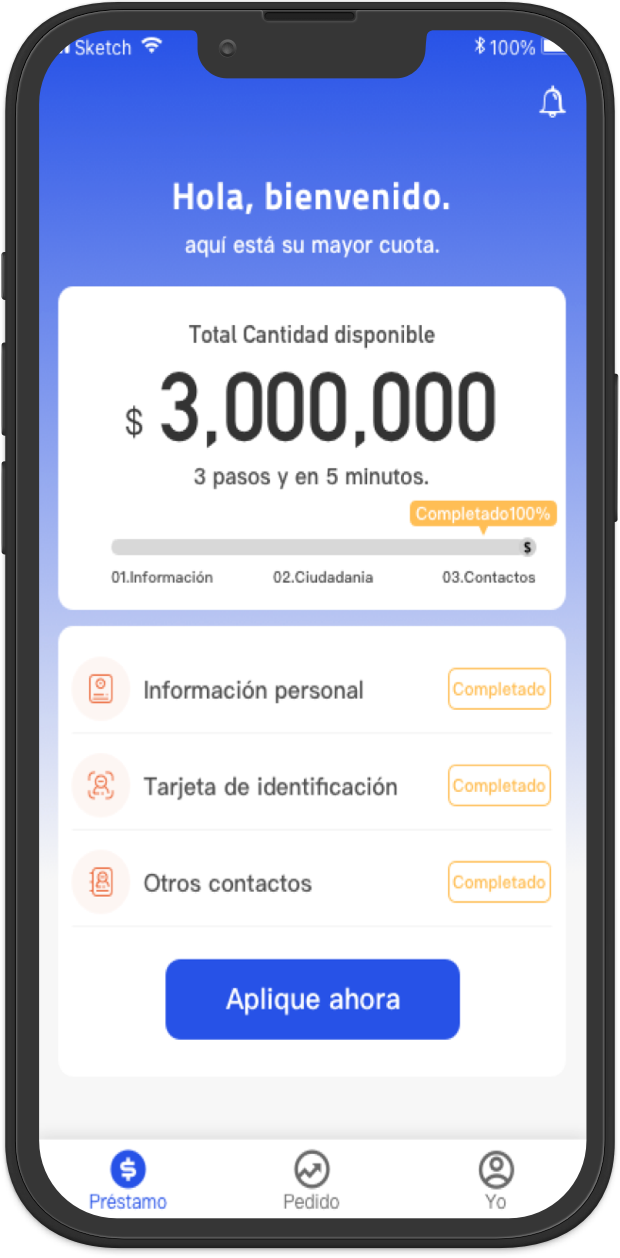Open the Tarjeta de identificación row

click(311, 787)
